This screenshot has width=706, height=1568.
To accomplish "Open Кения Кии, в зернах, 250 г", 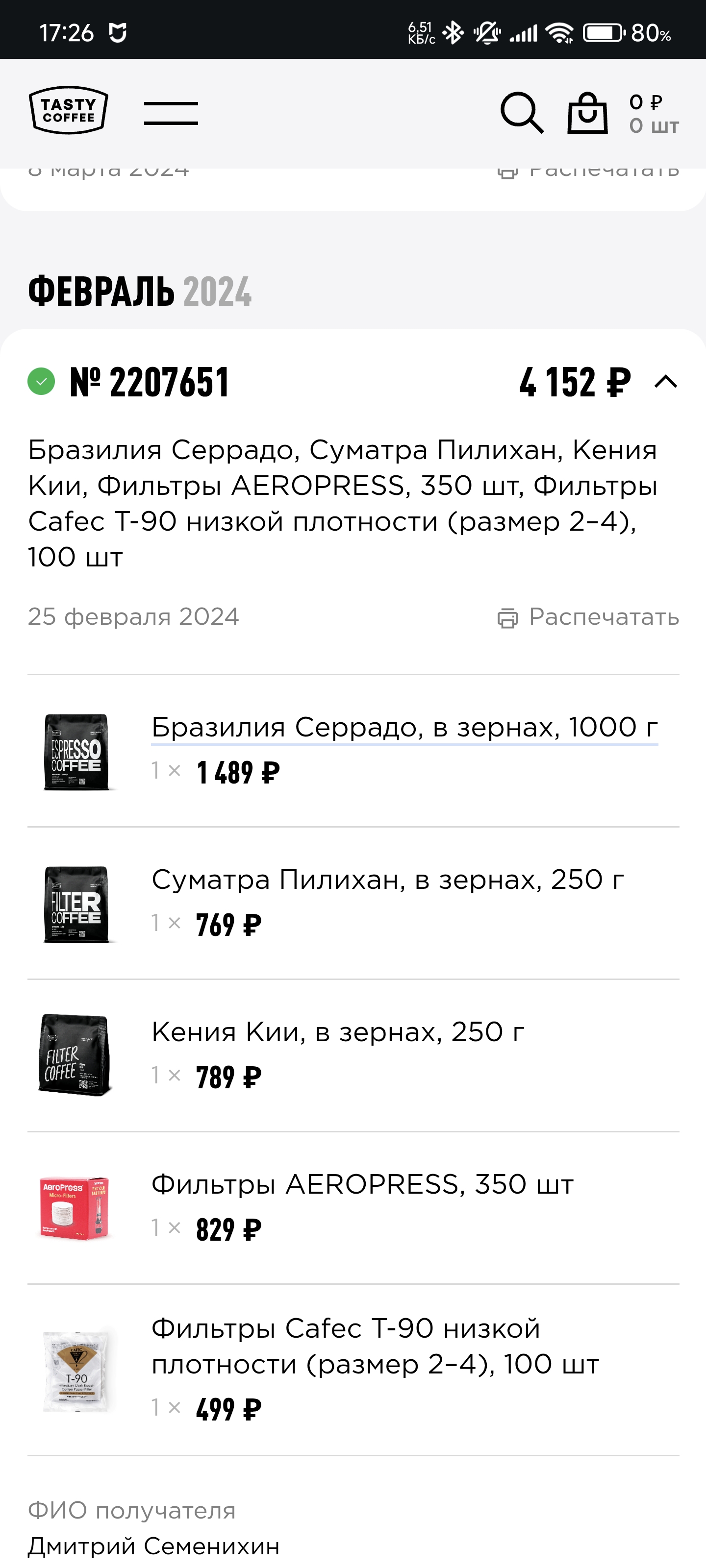I will [337, 1032].
